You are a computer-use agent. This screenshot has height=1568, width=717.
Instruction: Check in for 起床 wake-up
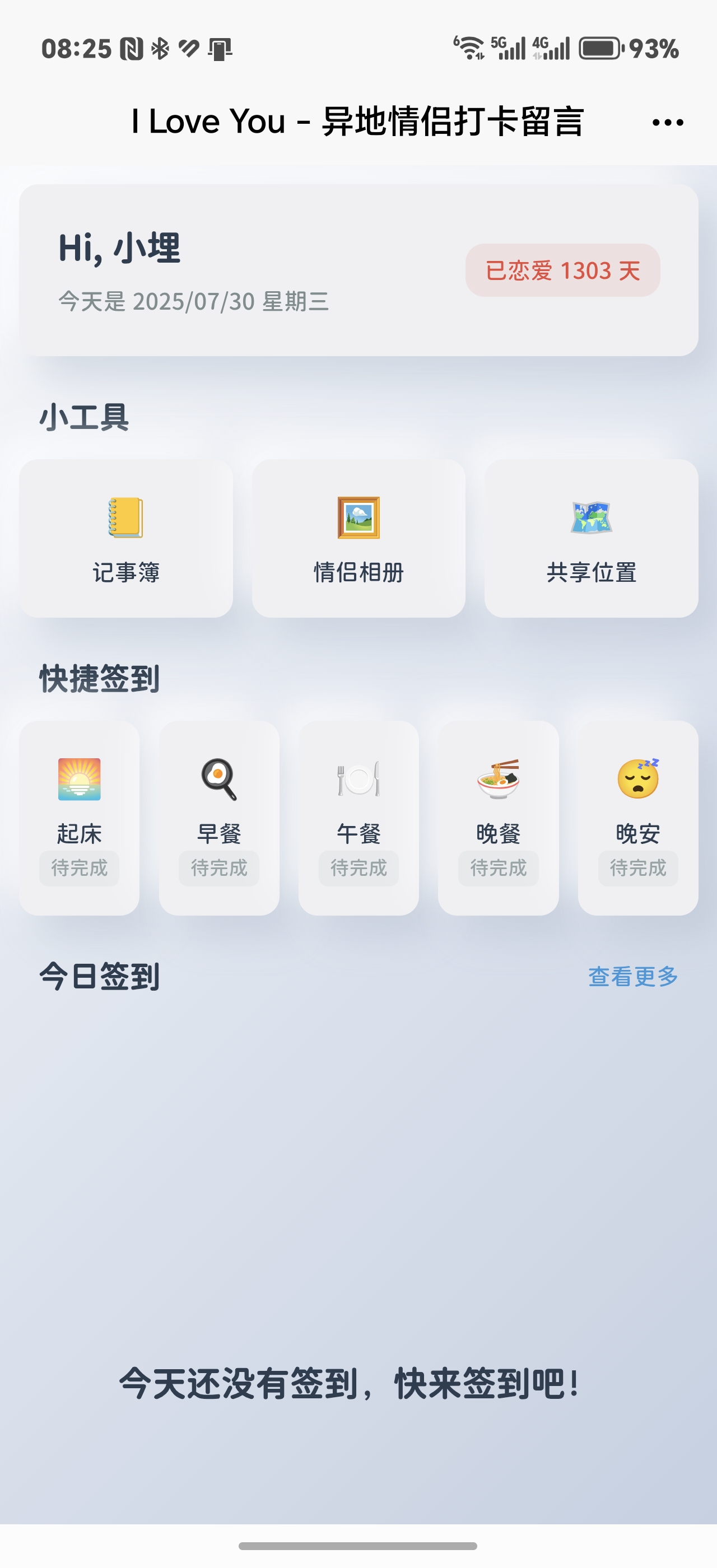(x=79, y=818)
